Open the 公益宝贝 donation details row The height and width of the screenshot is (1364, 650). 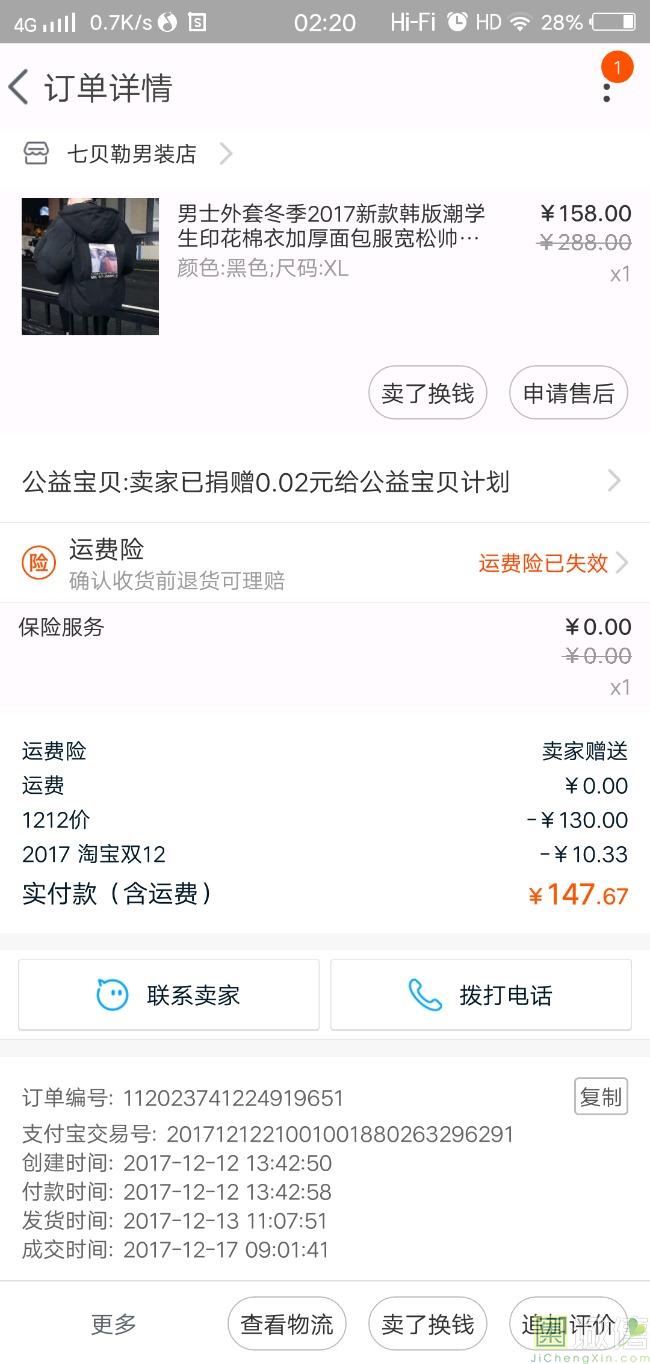[x=322, y=482]
